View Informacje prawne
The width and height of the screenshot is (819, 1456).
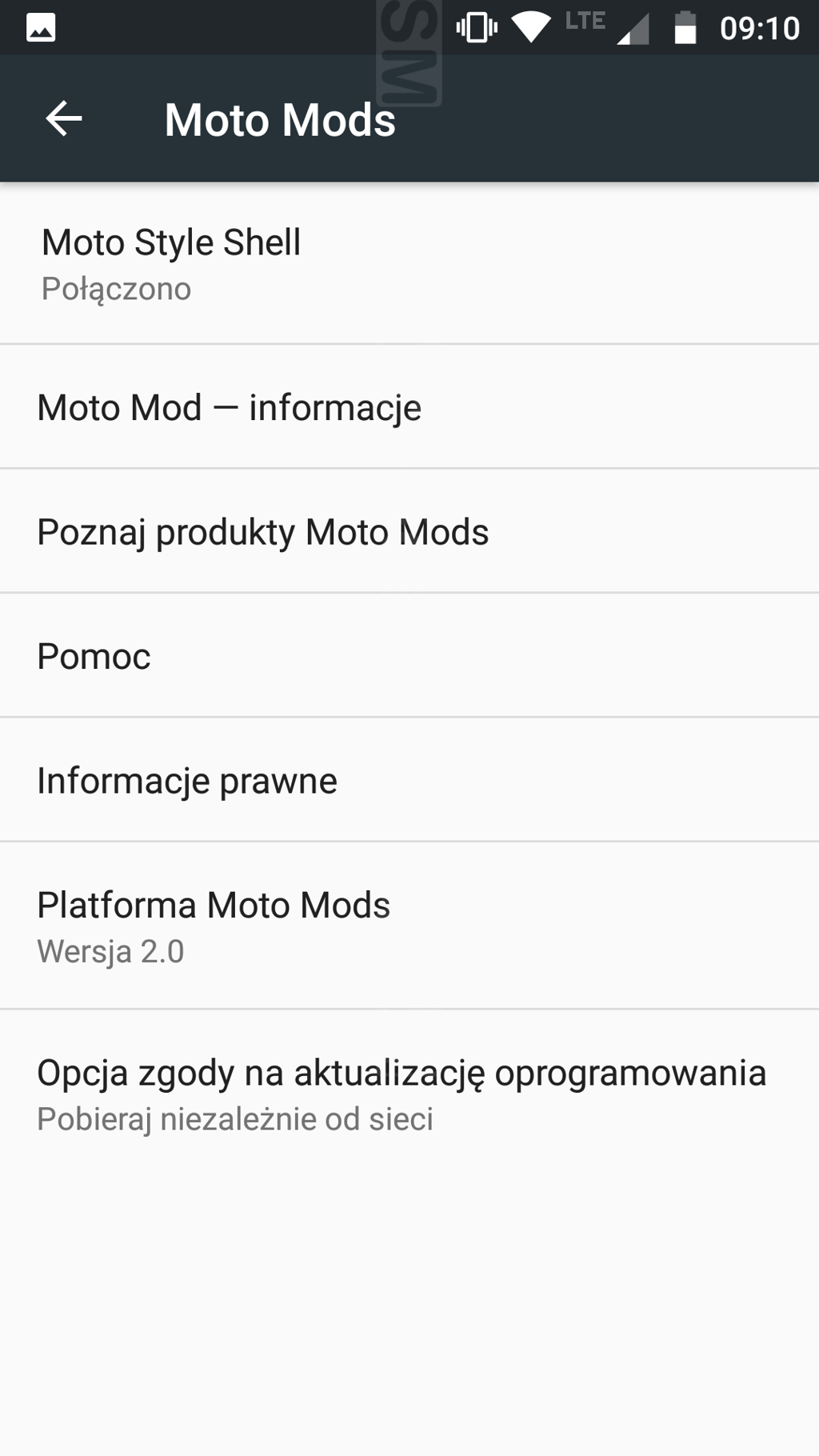(409, 781)
